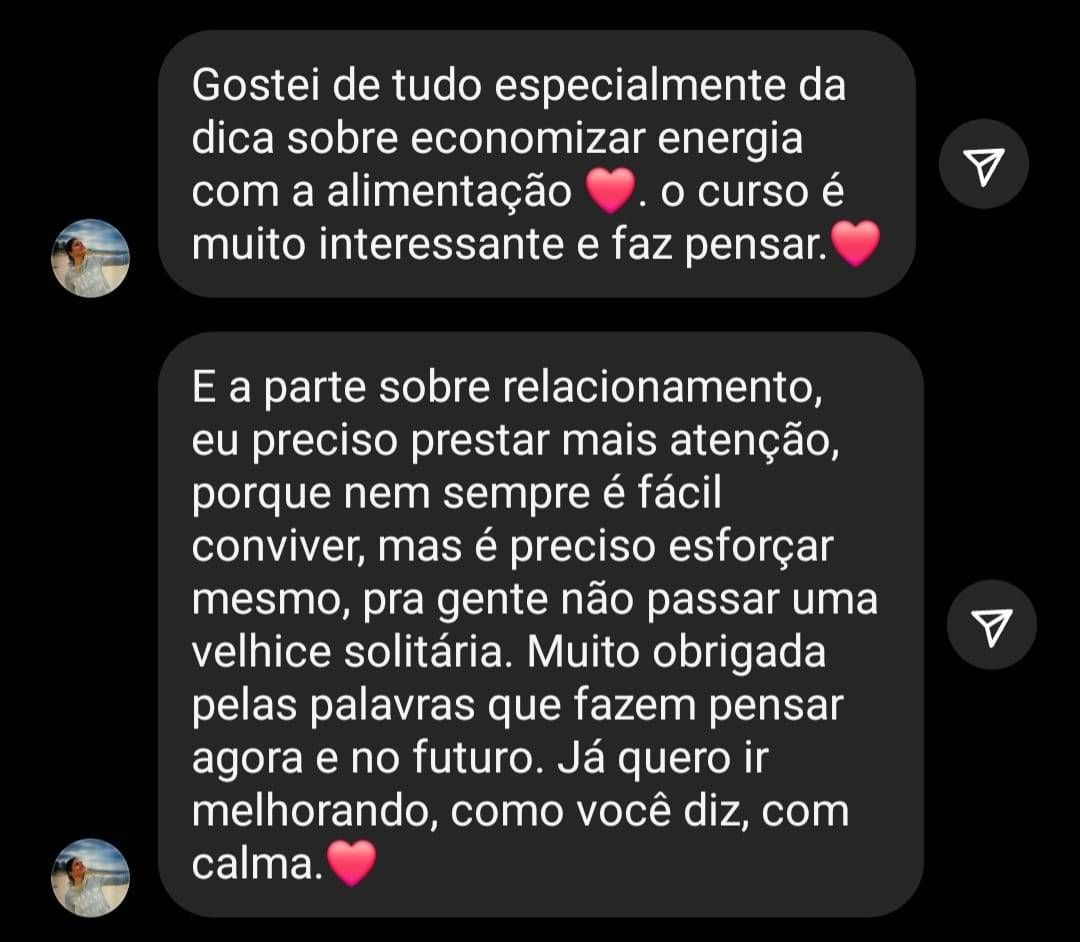The width and height of the screenshot is (1080, 942).
Task: Open sender's profile photo beside "faz pensar" message
Action: [90, 258]
